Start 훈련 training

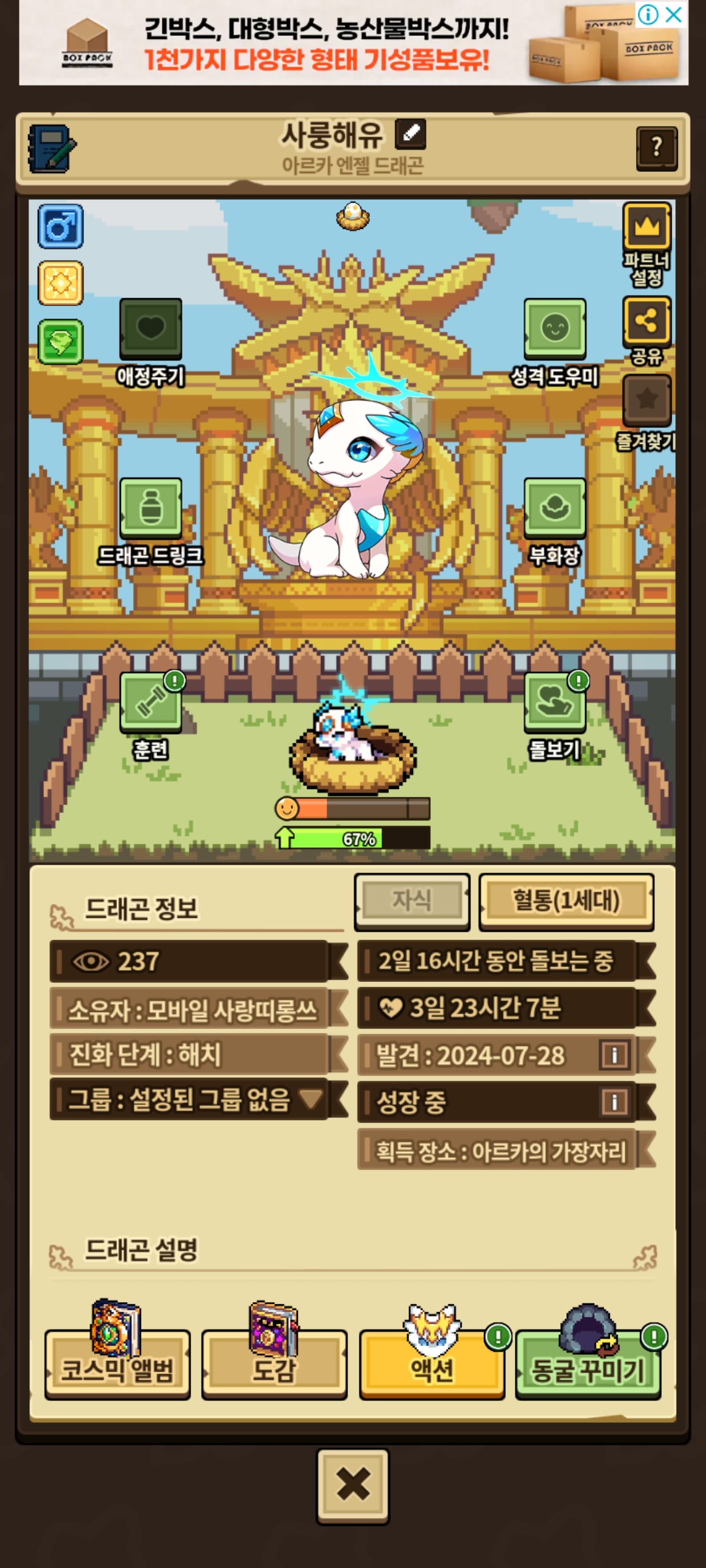[150, 703]
